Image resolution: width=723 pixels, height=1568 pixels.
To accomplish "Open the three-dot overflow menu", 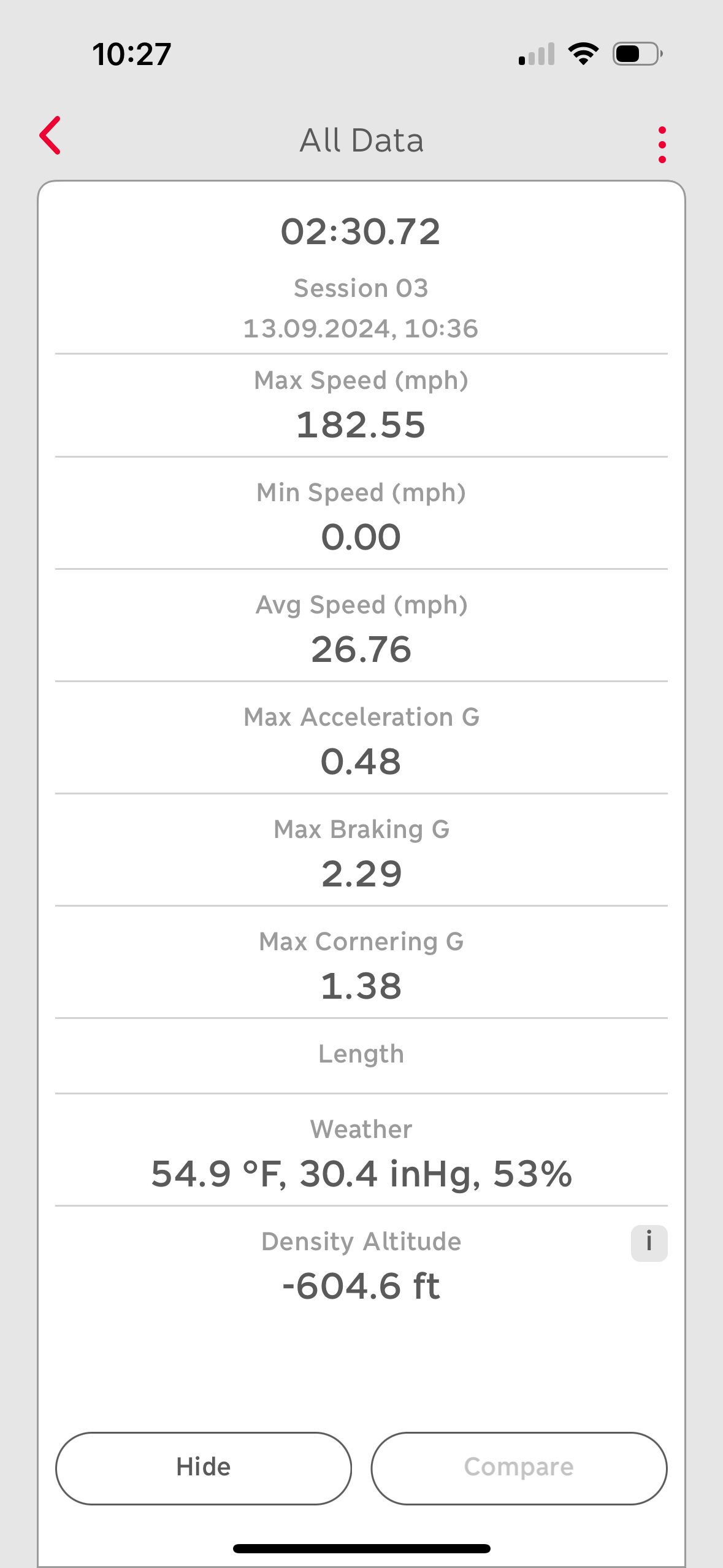I will tap(662, 145).
